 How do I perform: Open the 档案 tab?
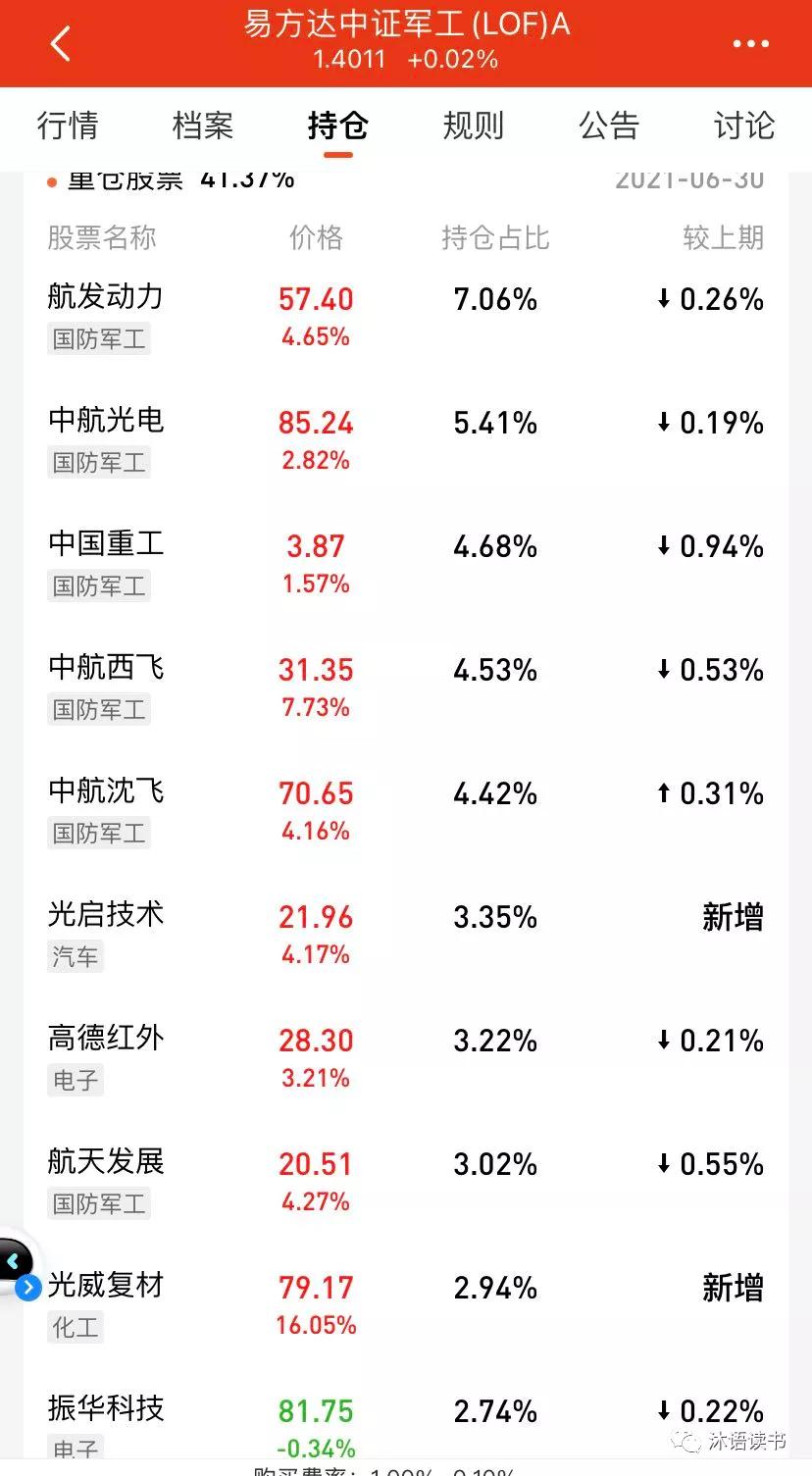click(x=202, y=127)
